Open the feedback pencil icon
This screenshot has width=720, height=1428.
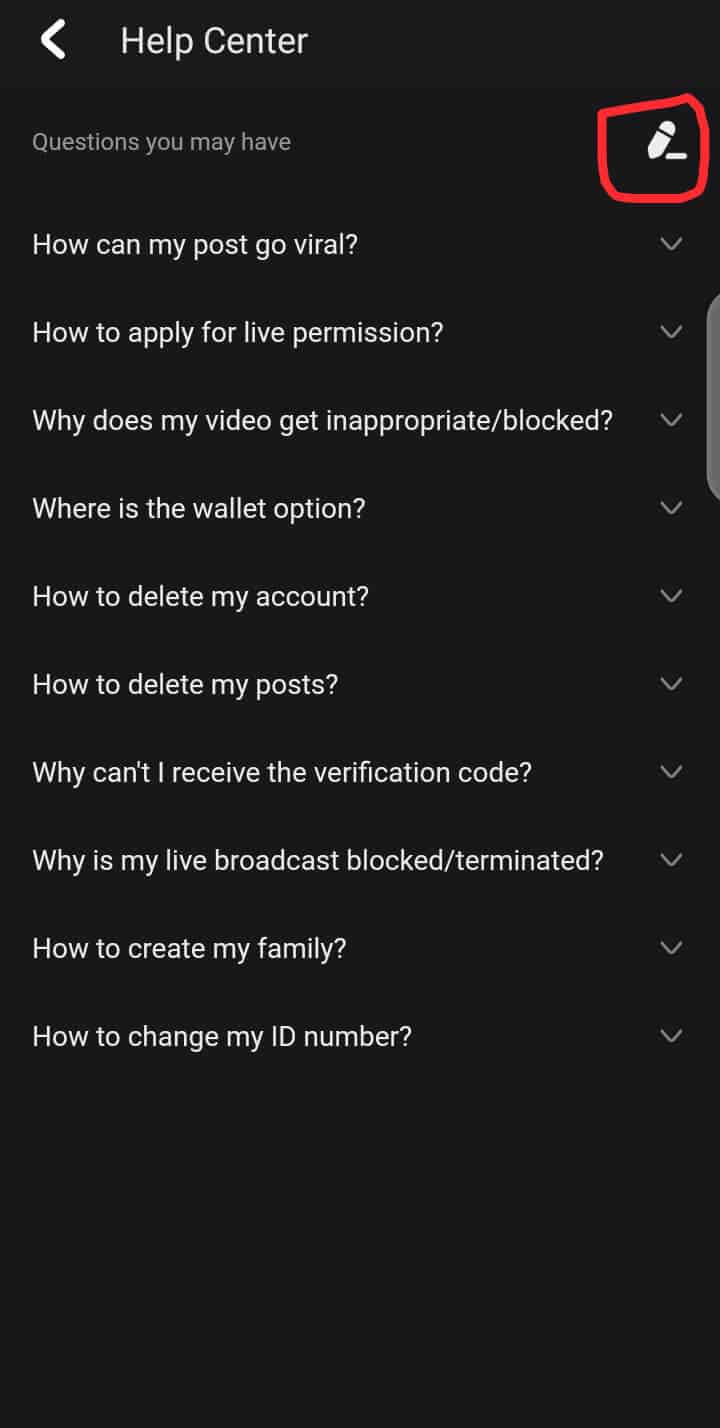pyautogui.click(x=666, y=142)
